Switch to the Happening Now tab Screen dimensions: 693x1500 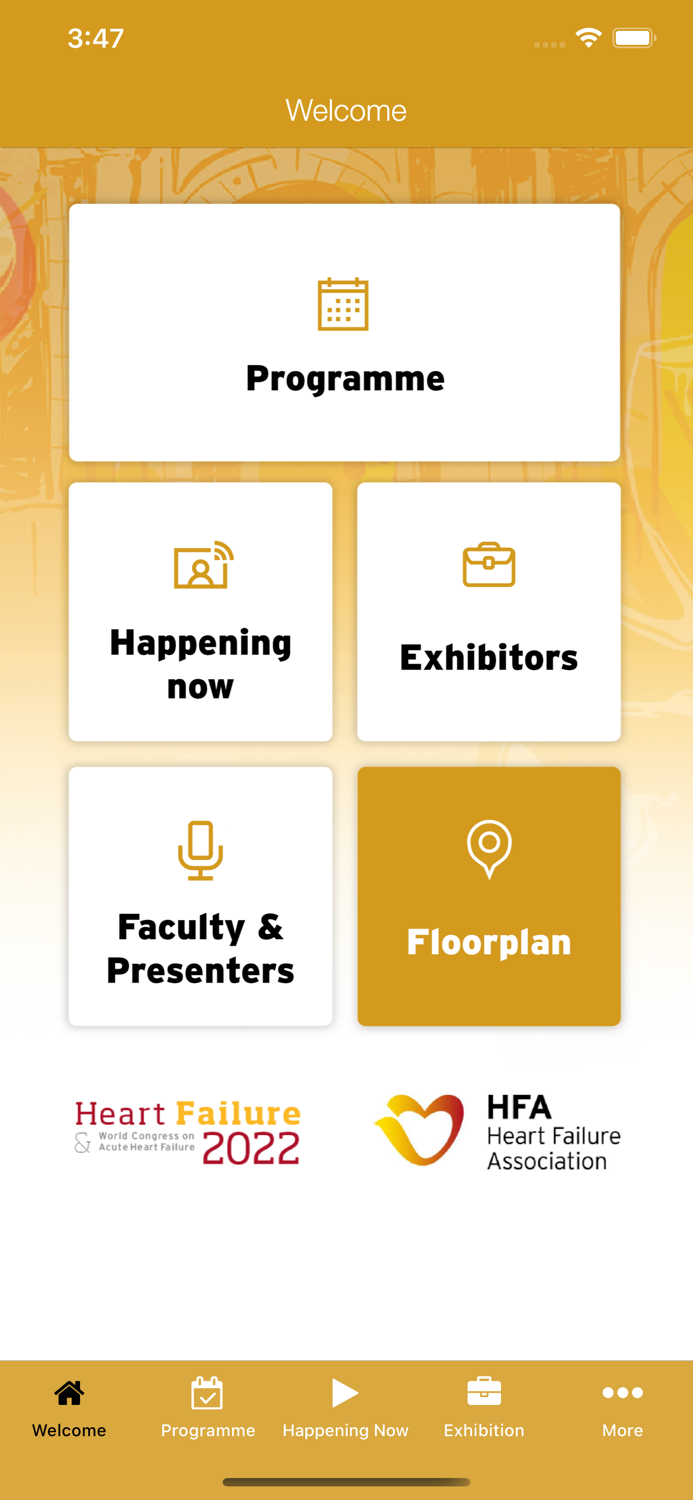pyautogui.click(x=345, y=1408)
